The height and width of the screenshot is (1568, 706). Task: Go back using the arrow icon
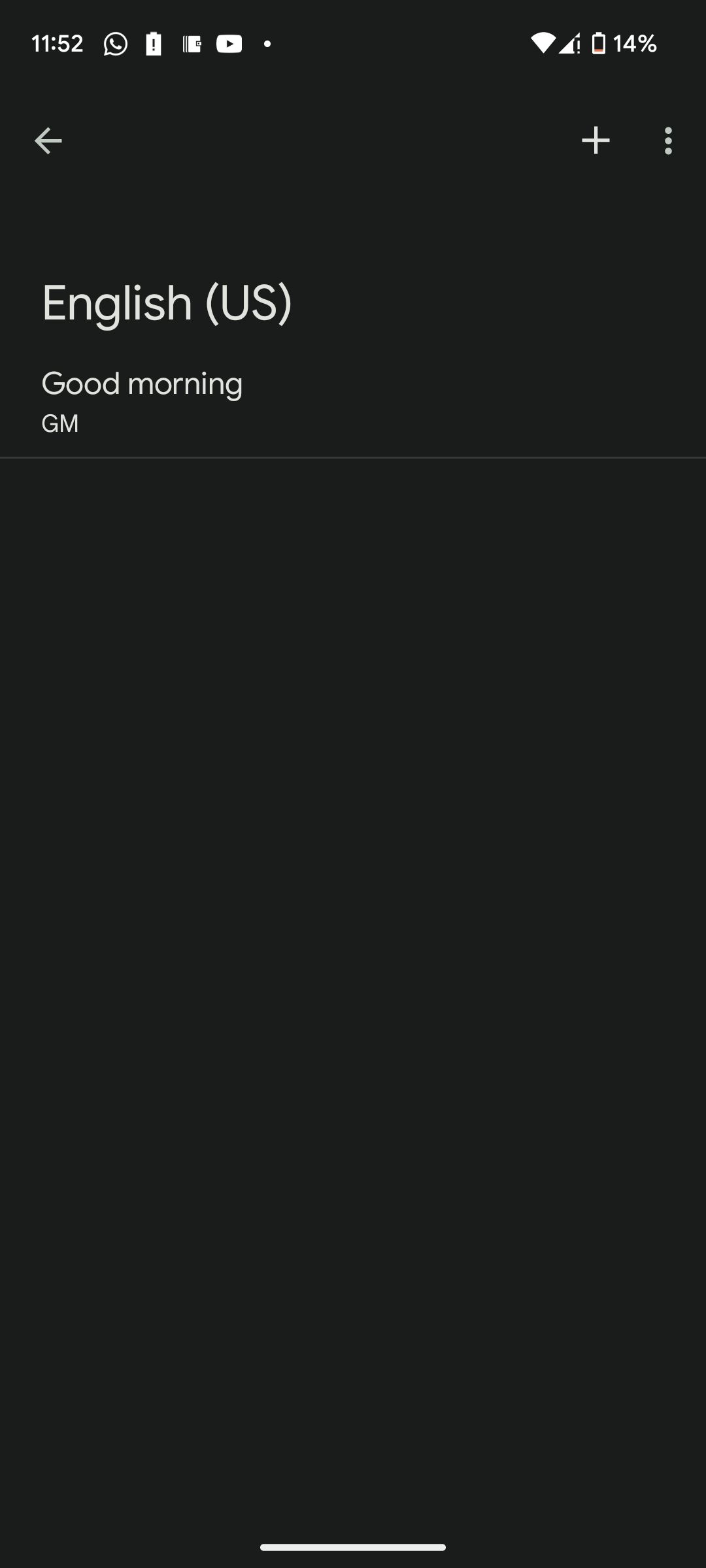[48, 140]
